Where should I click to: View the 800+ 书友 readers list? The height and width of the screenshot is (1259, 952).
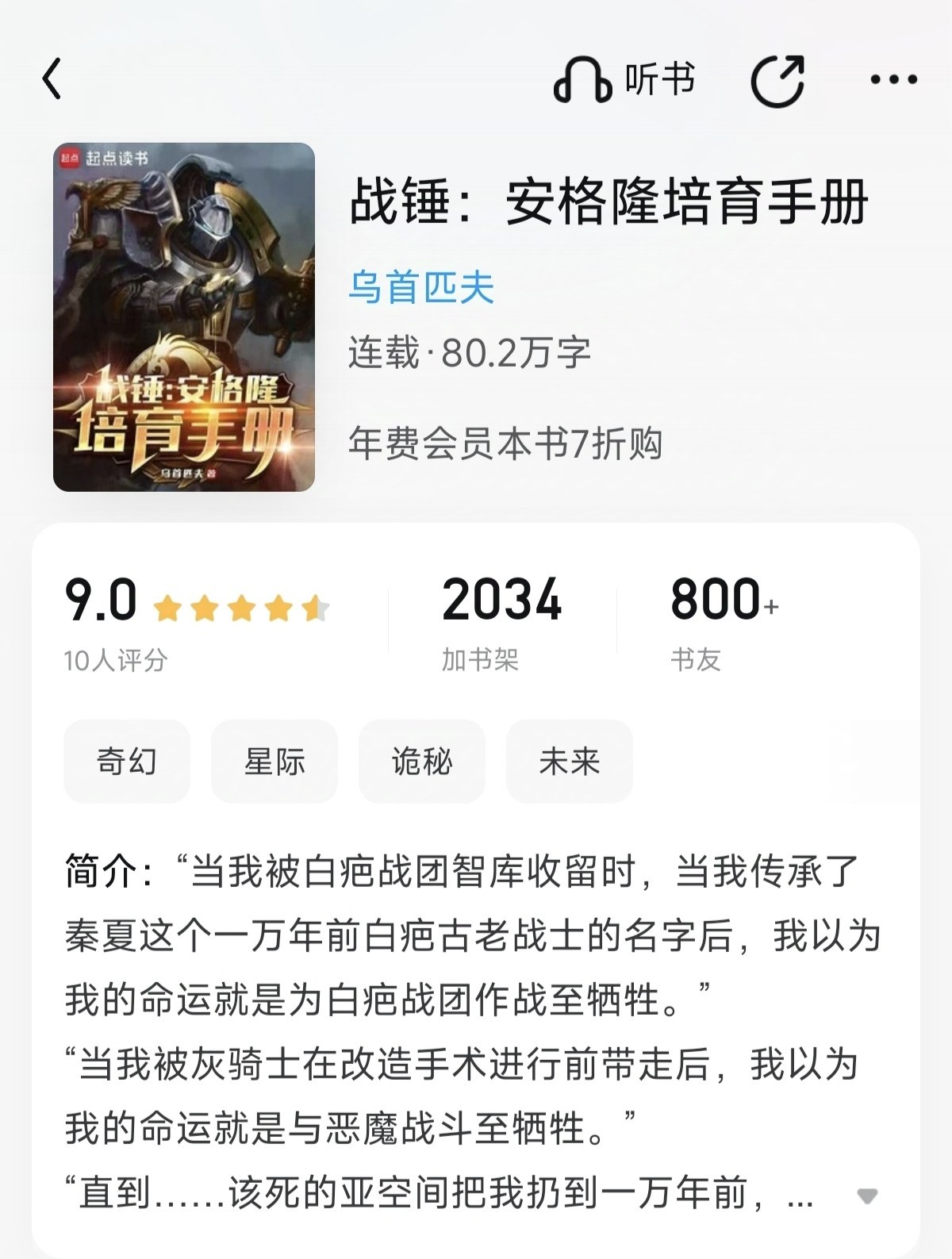click(x=725, y=623)
